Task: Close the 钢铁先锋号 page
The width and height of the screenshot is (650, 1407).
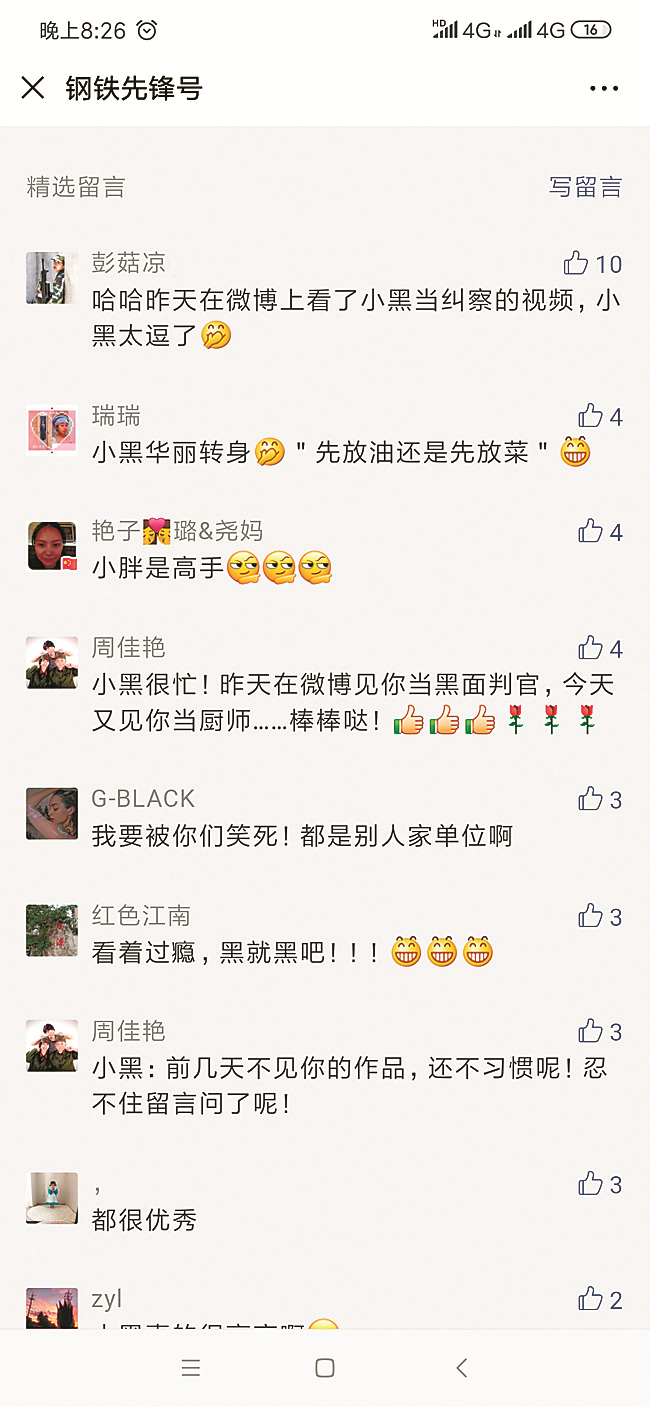Action: coord(33,88)
